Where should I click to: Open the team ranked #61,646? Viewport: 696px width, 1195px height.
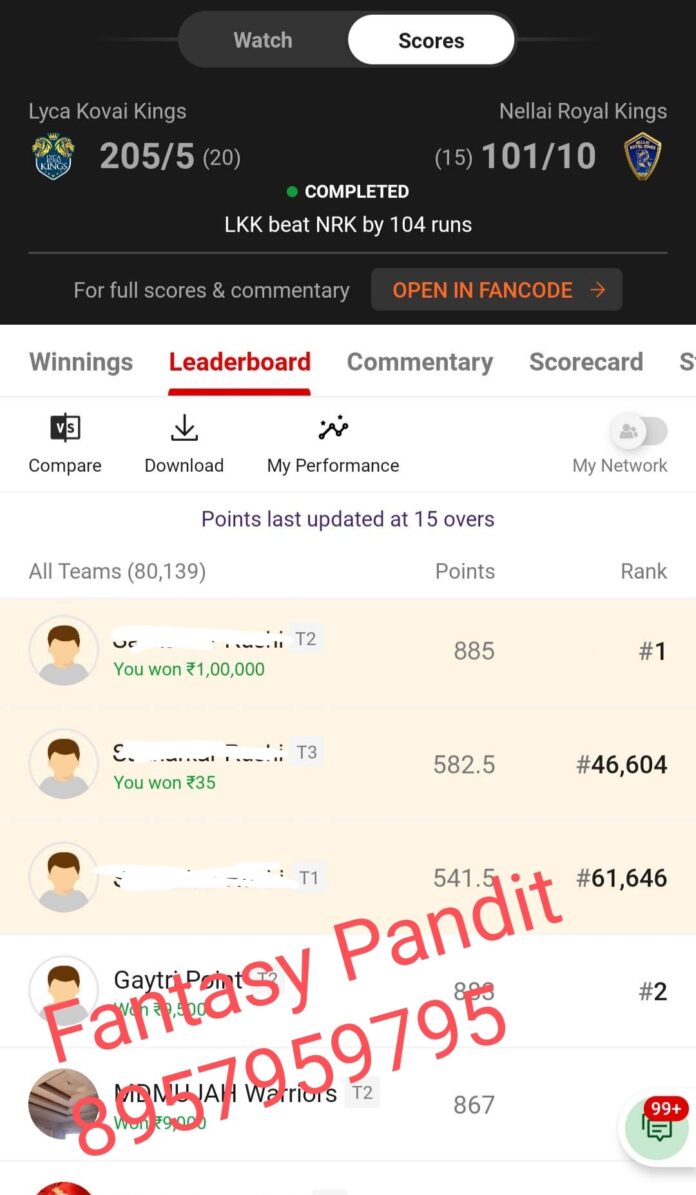(x=348, y=878)
